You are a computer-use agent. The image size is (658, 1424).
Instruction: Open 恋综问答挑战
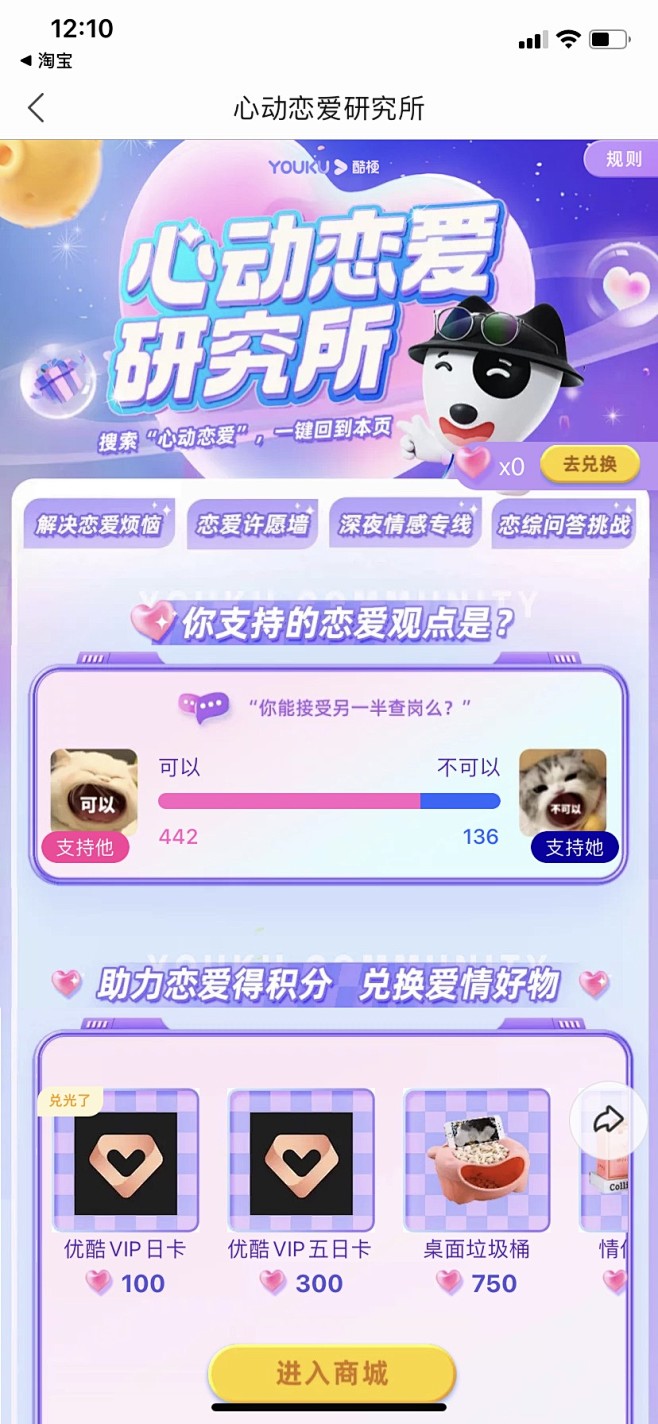coord(565,524)
